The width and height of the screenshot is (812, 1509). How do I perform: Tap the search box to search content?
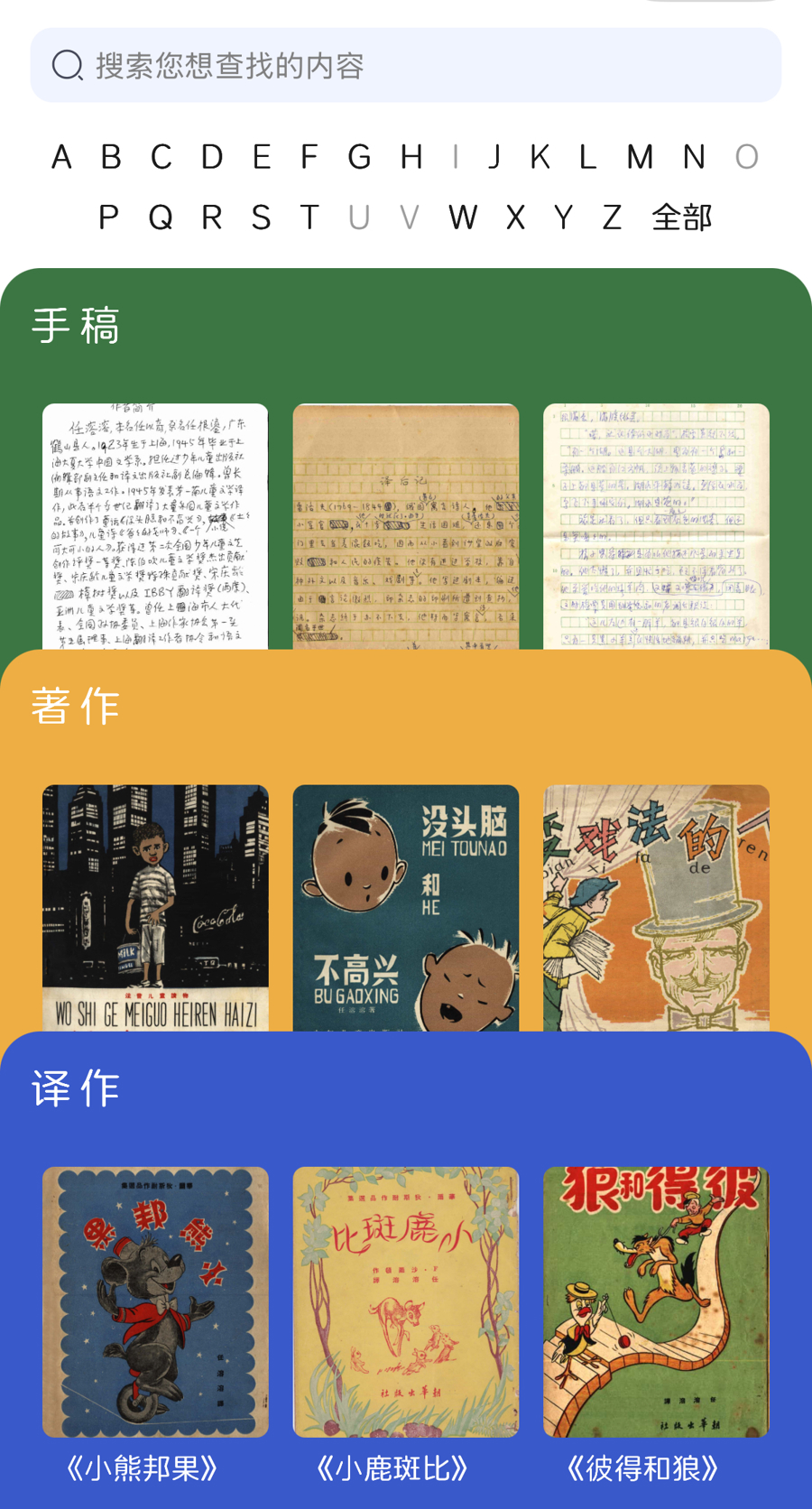tap(406, 65)
